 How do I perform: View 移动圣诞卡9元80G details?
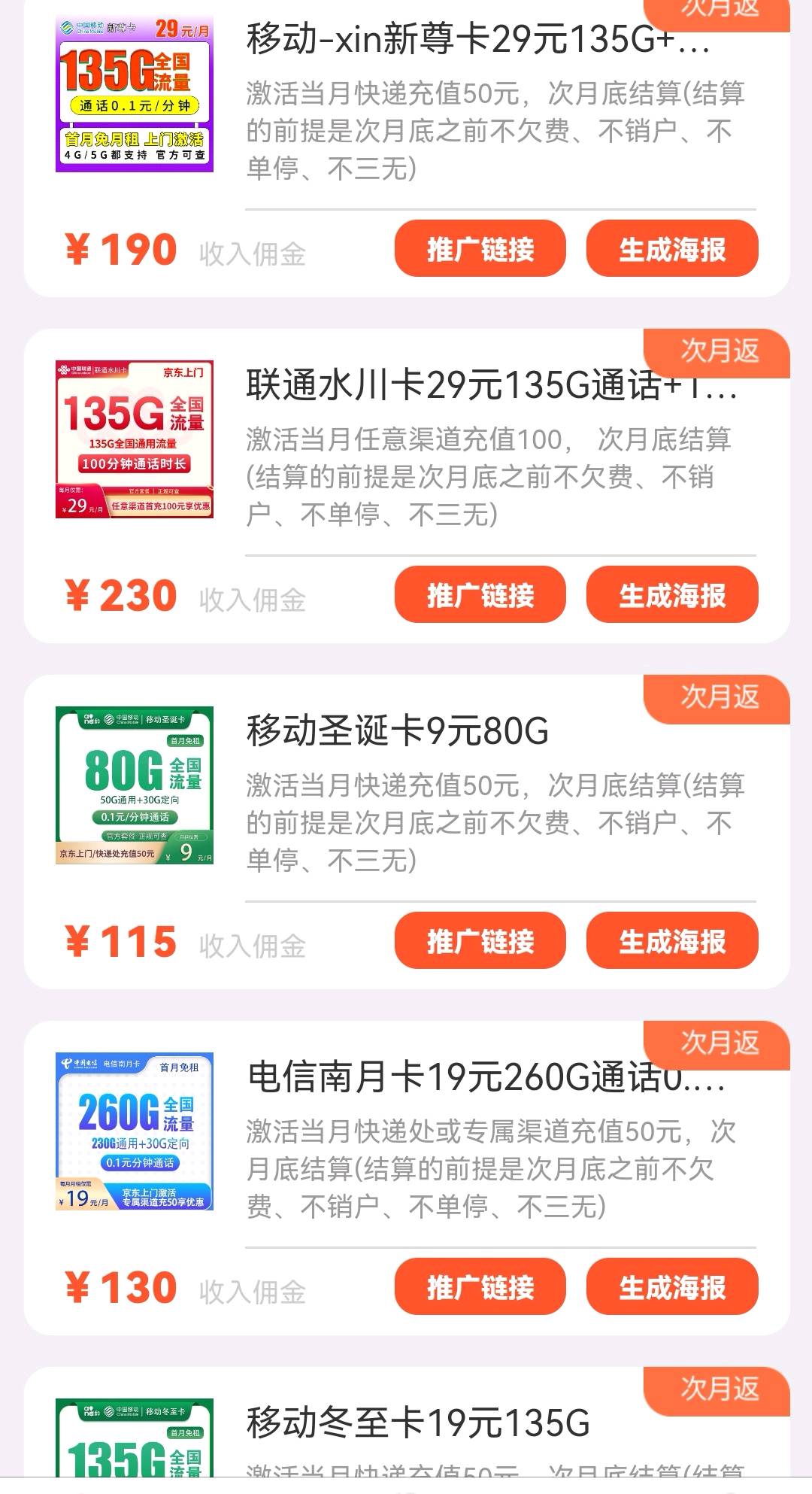[x=397, y=731]
